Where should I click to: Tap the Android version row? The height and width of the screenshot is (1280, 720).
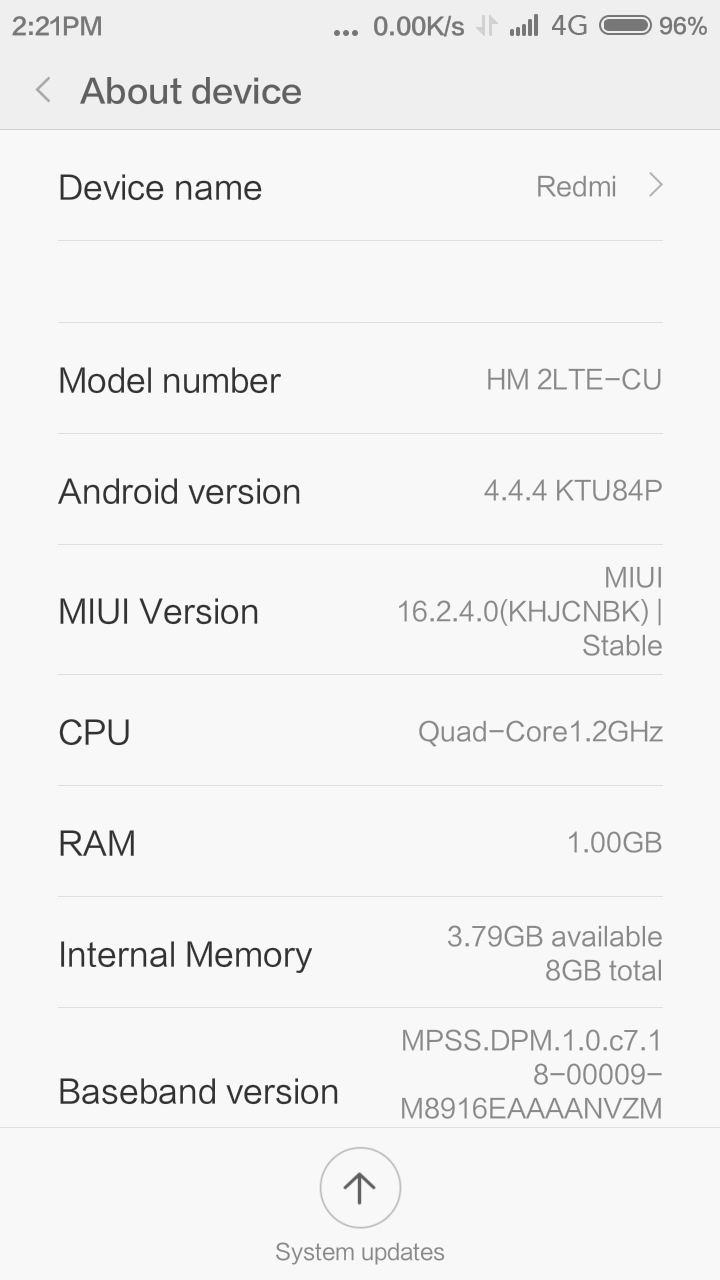360,491
